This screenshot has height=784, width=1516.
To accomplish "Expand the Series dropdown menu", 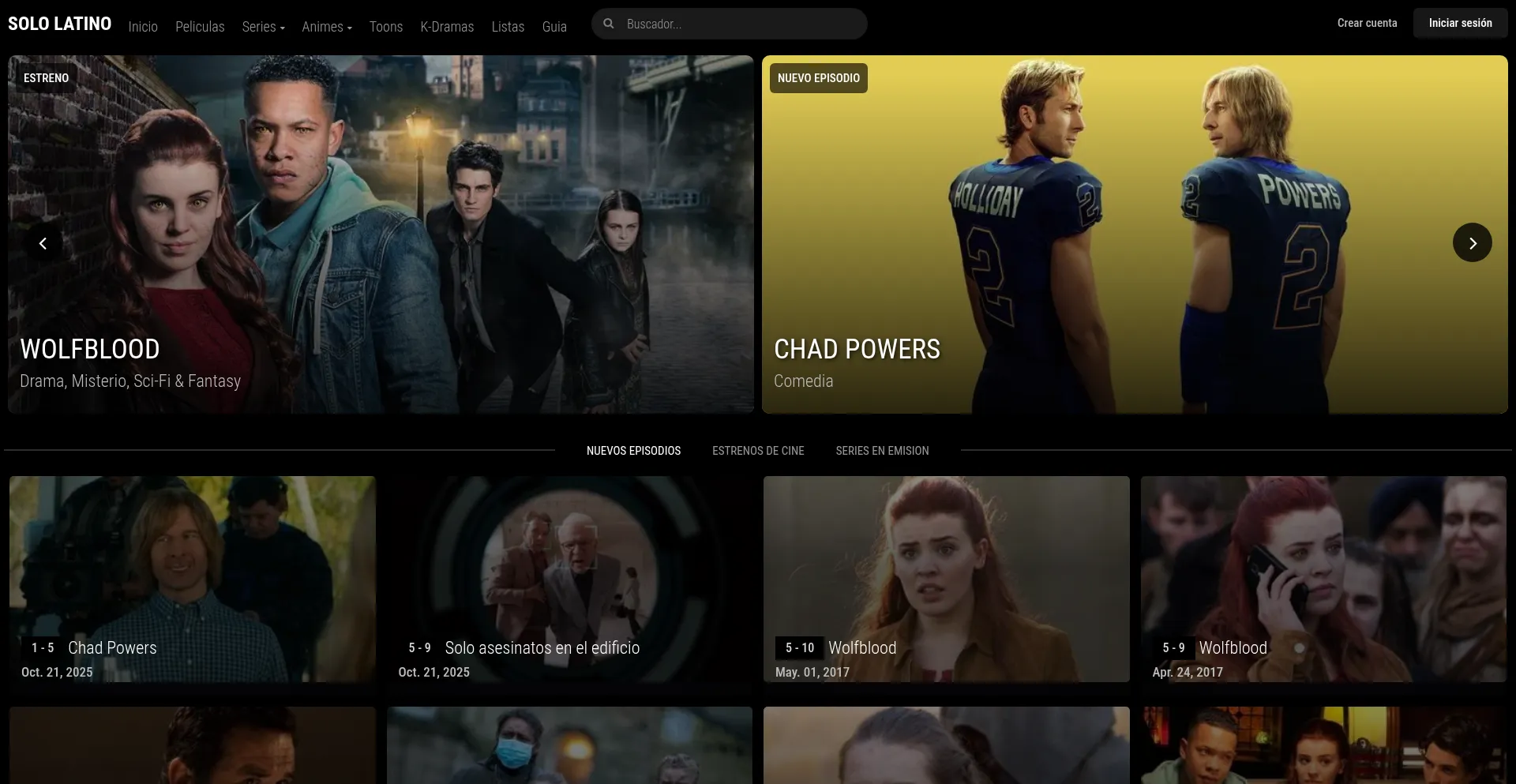I will click(263, 27).
